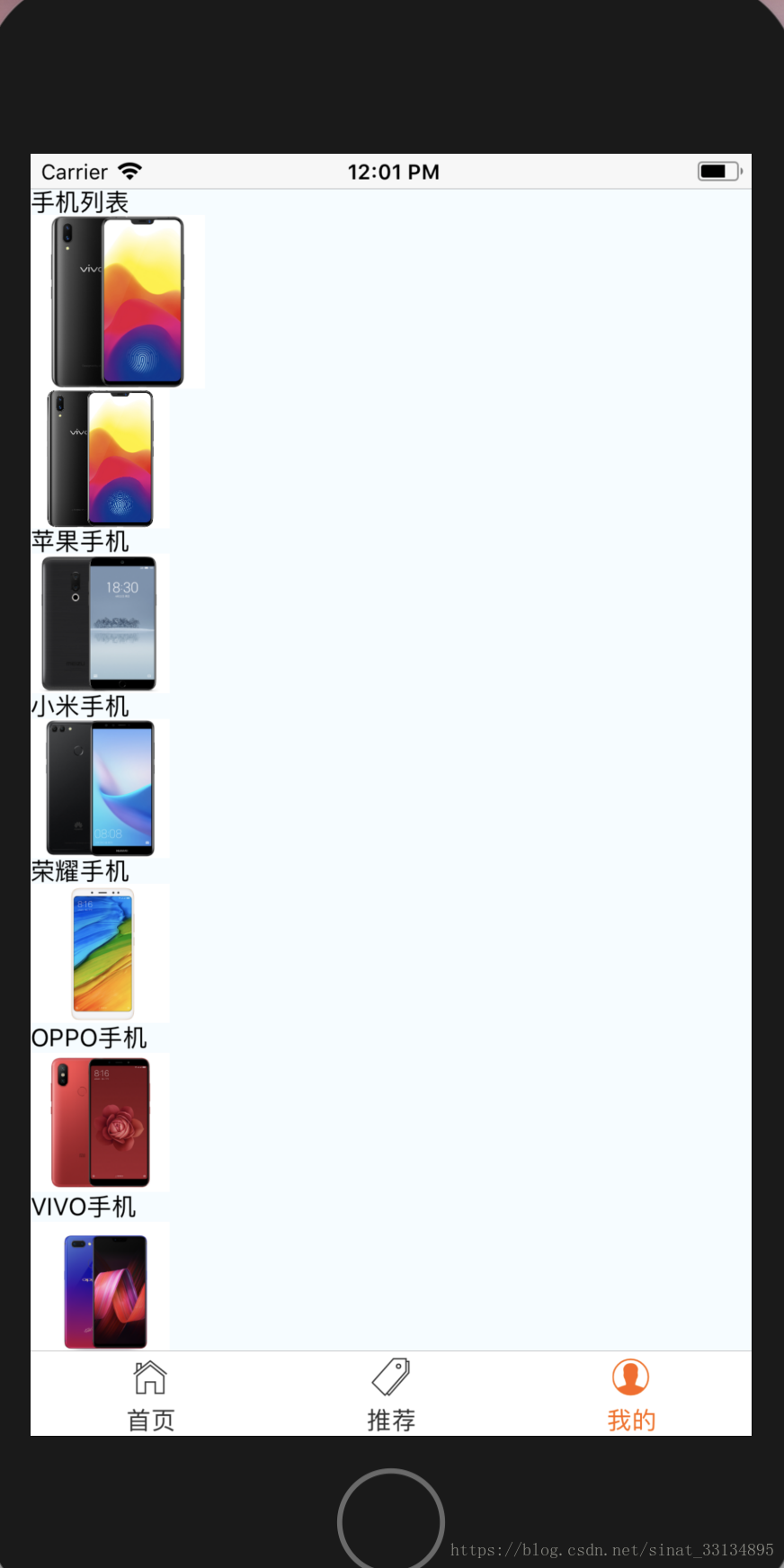Image resolution: width=784 pixels, height=1568 pixels.
Task: Switch to the 首页 tab
Action: click(150, 1394)
